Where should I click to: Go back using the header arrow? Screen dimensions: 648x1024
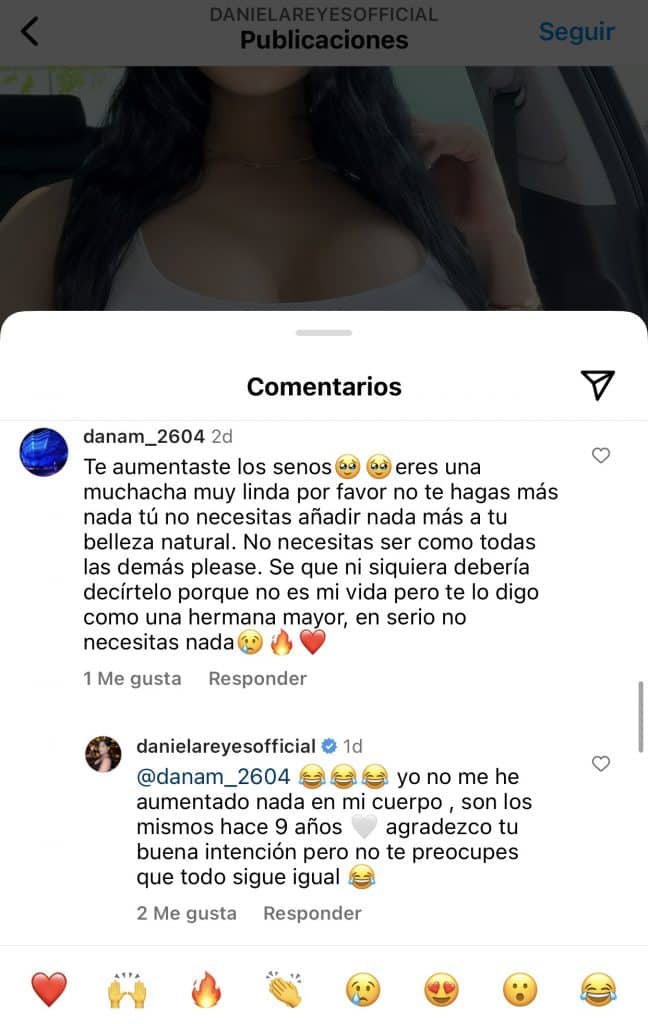coord(30,31)
